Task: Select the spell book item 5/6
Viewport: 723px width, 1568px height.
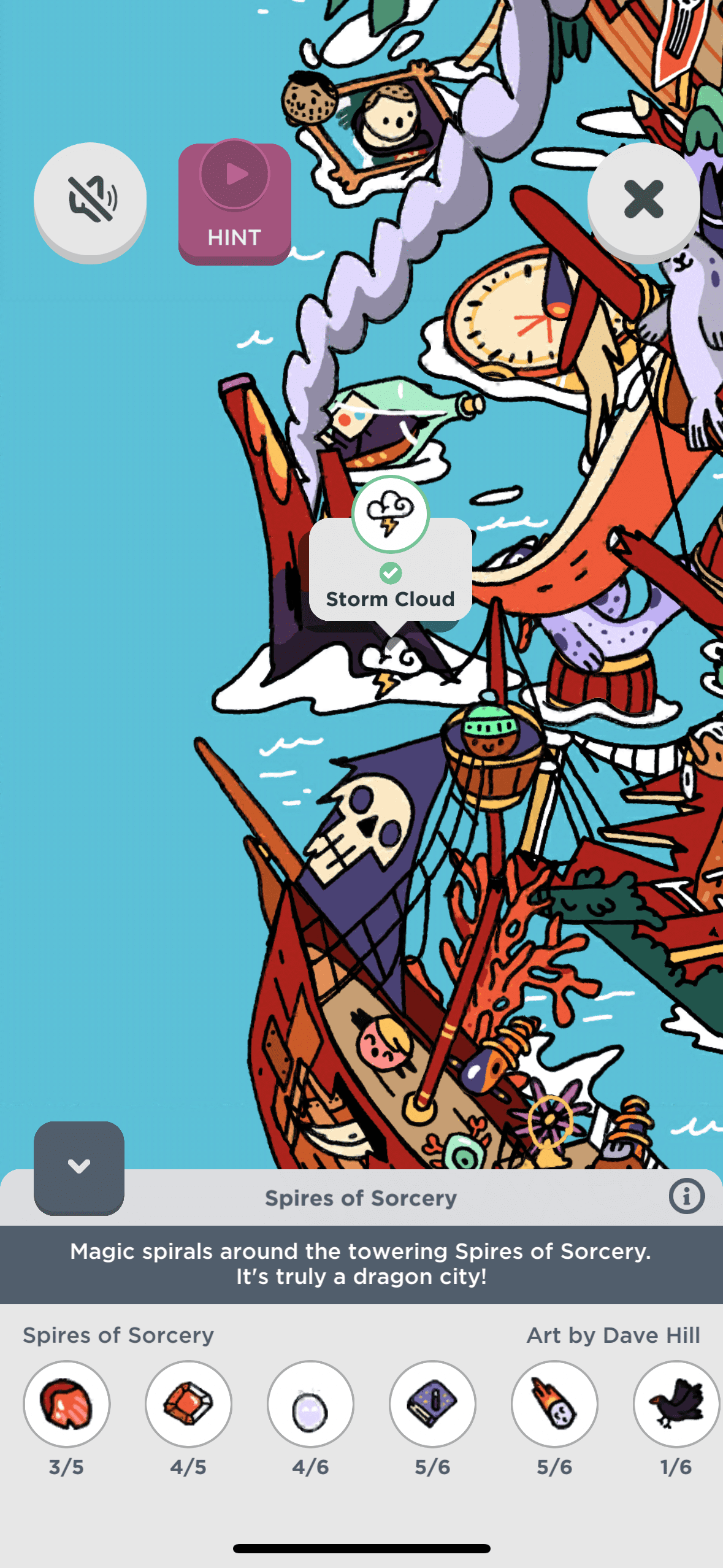Action: pos(432,1403)
